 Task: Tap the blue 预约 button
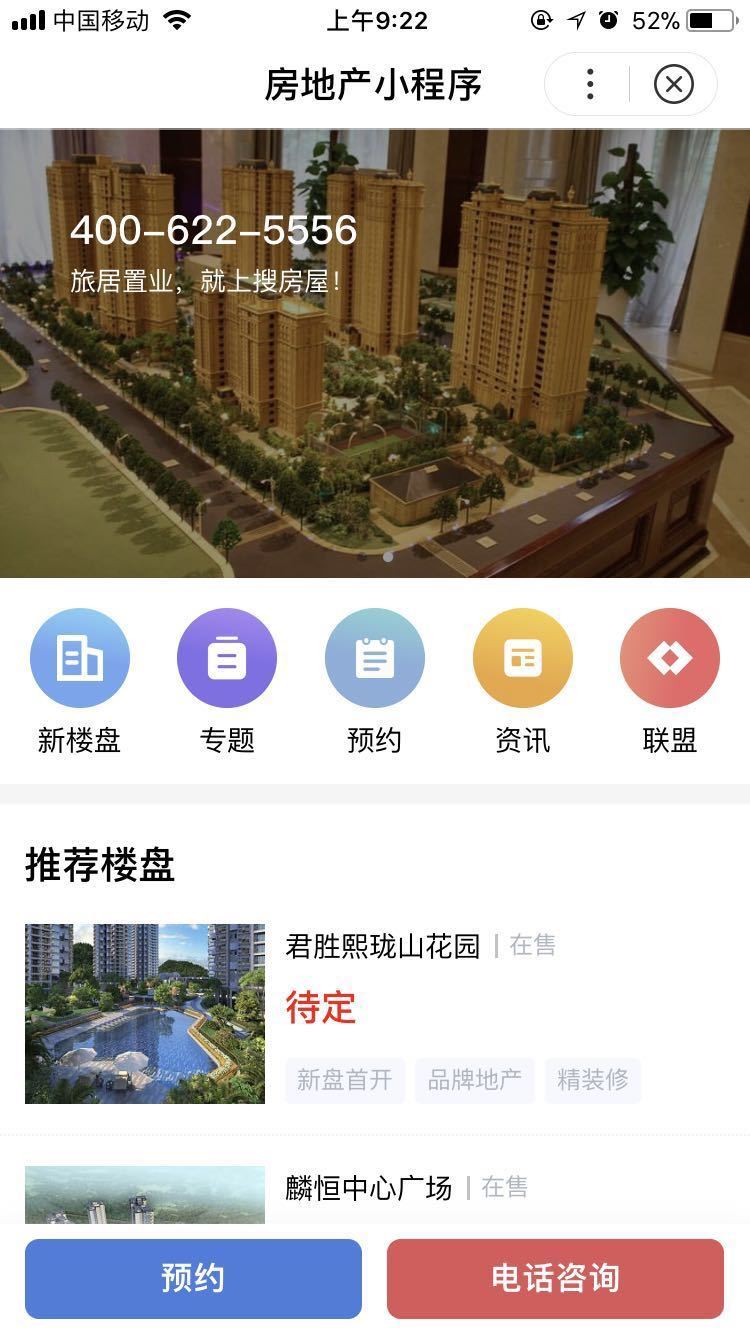click(193, 1278)
